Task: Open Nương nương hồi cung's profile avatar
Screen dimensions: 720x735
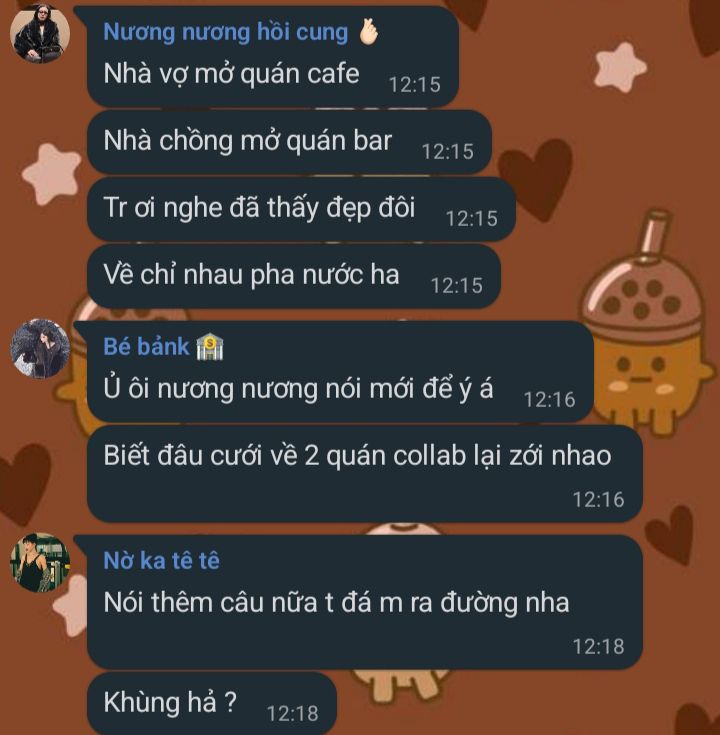Action: 40,33
